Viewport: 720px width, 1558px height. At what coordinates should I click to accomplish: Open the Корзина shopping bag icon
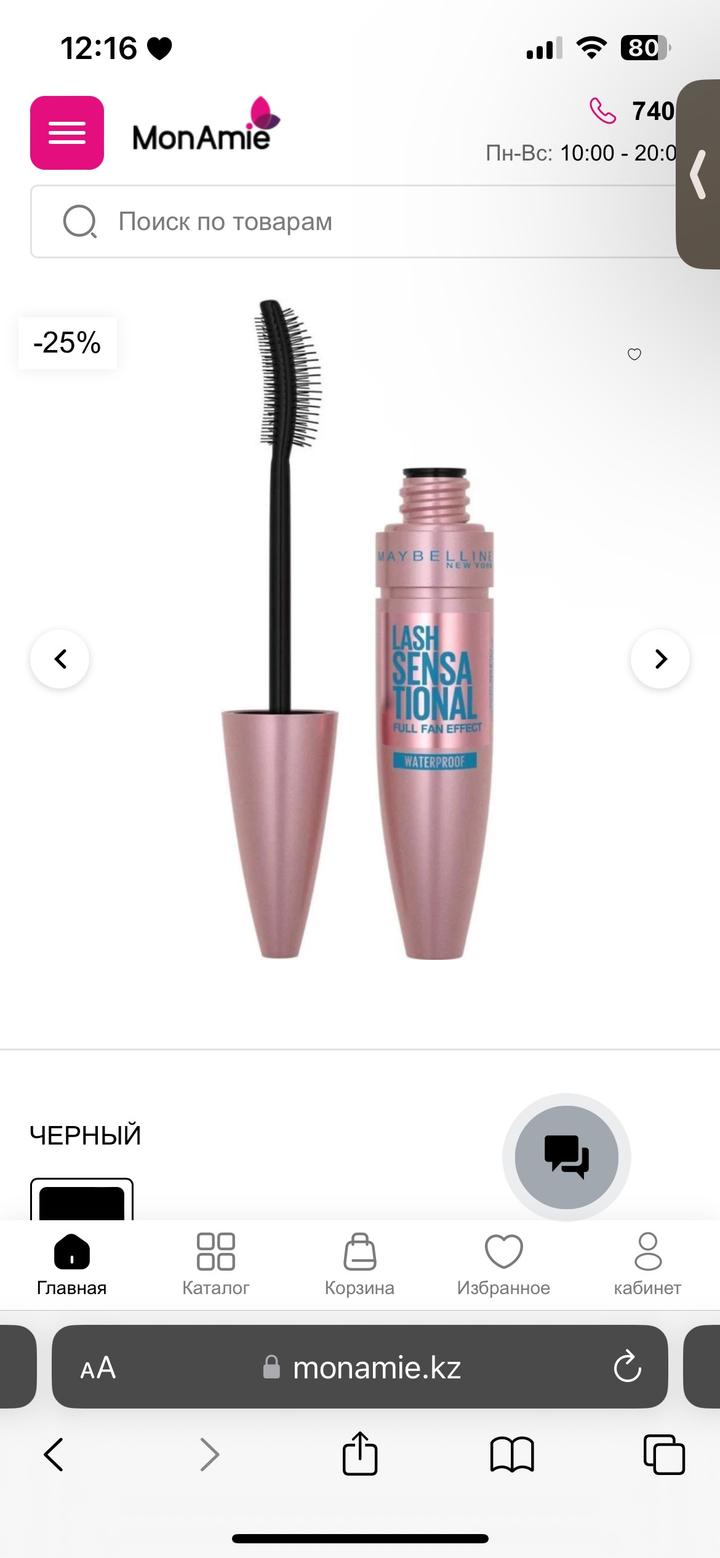click(x=359, y=1252)
